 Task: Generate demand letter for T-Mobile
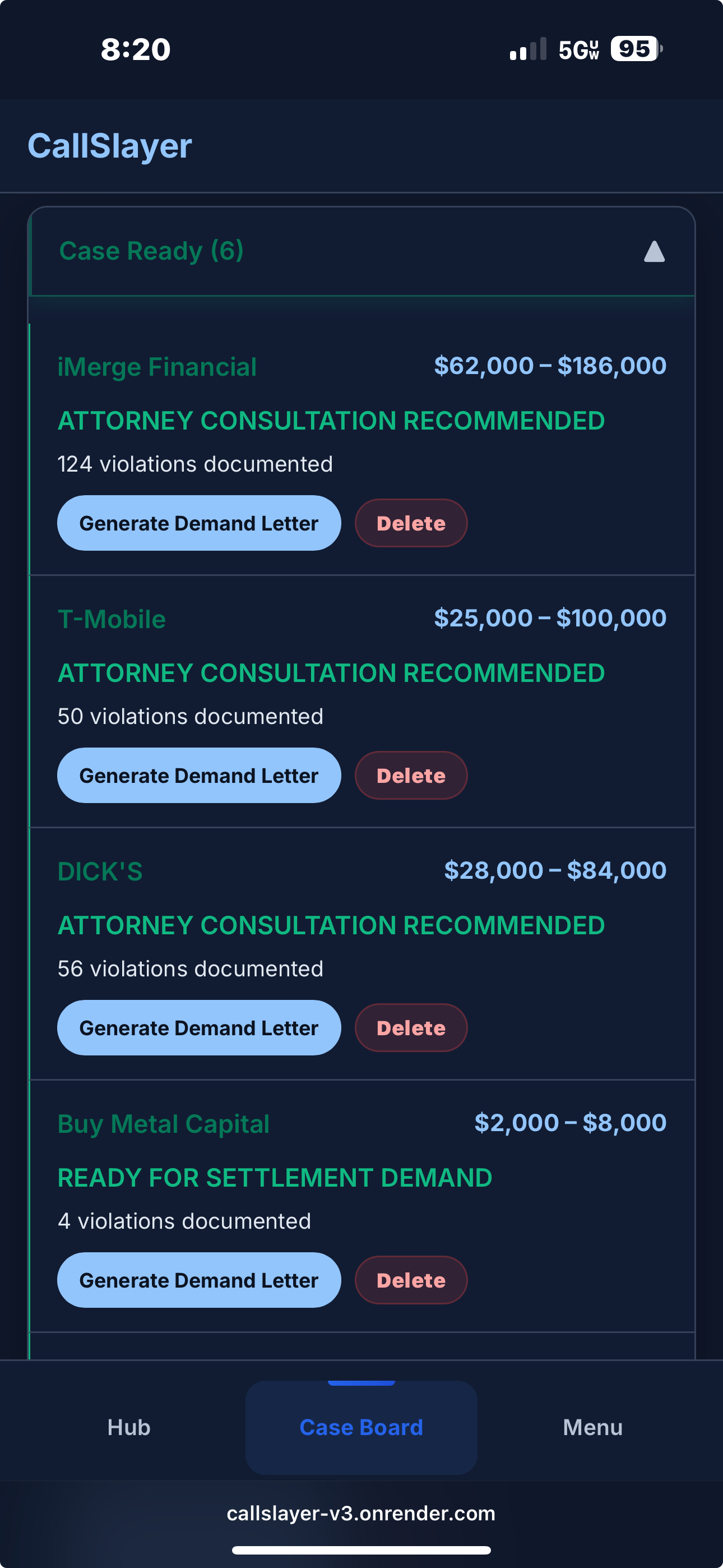(199, 775)
